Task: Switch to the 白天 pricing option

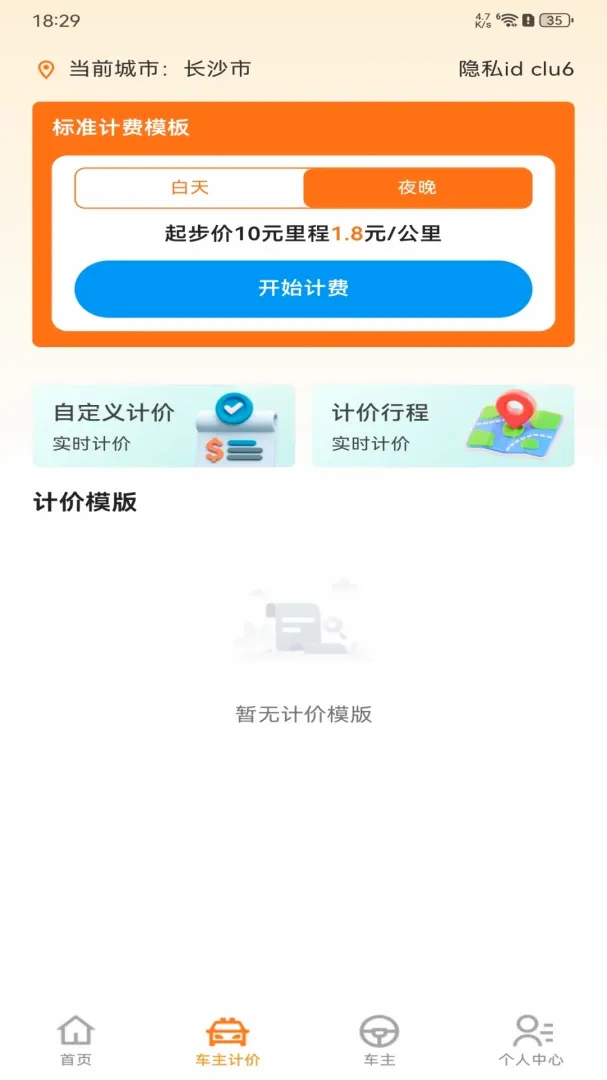Action: [189, 188]
